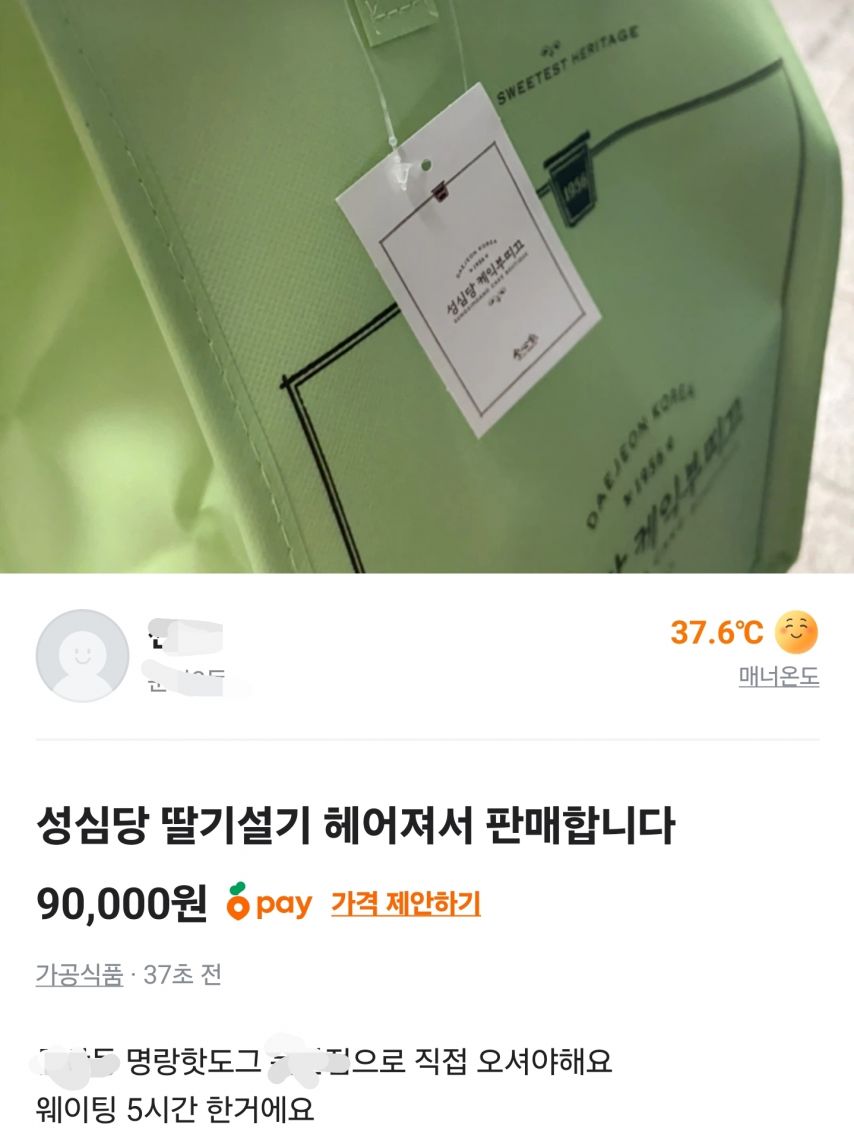Tap 가격 제안하기 to offer a price
The height and width of the screenshot is (1144, 854).
click(405, 904)
